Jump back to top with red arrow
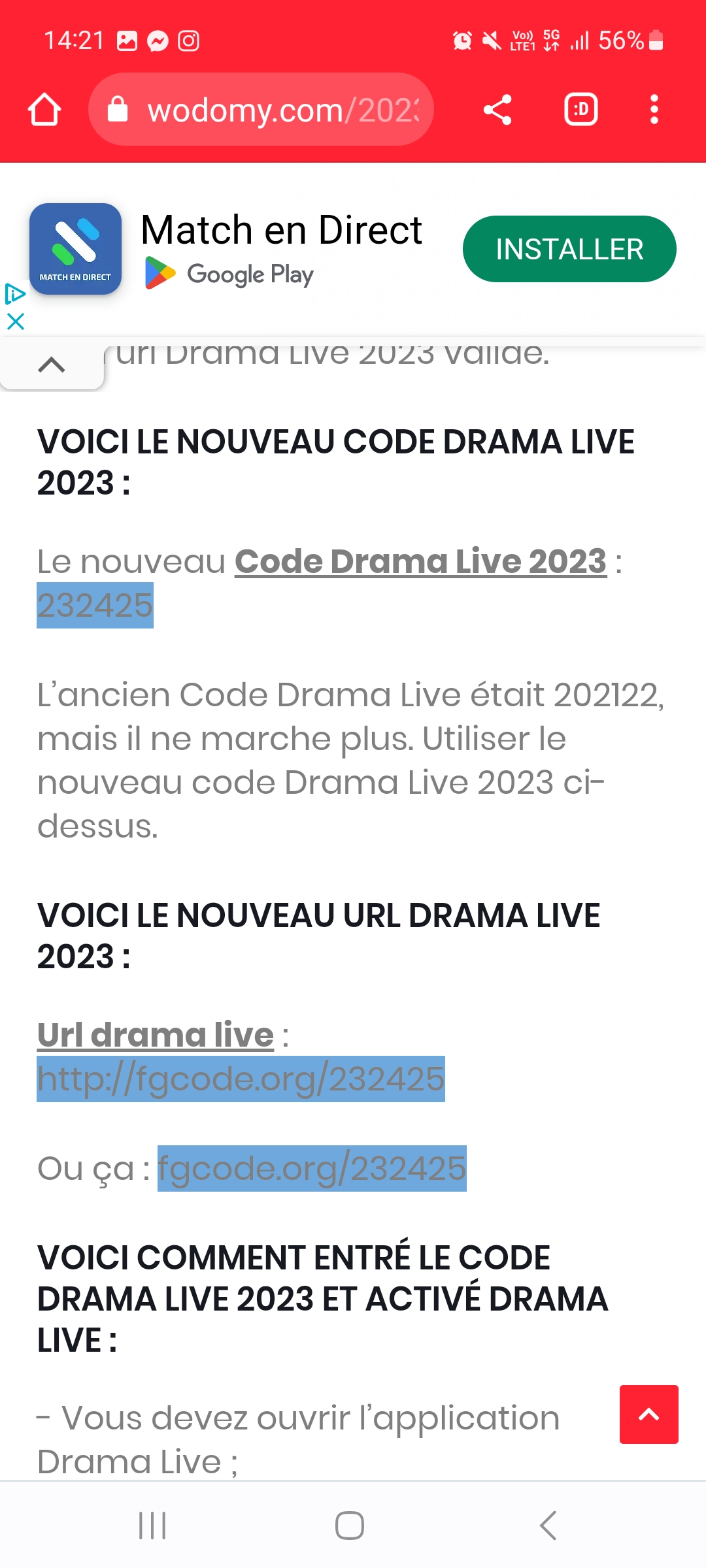 (x=649, y=1414)
